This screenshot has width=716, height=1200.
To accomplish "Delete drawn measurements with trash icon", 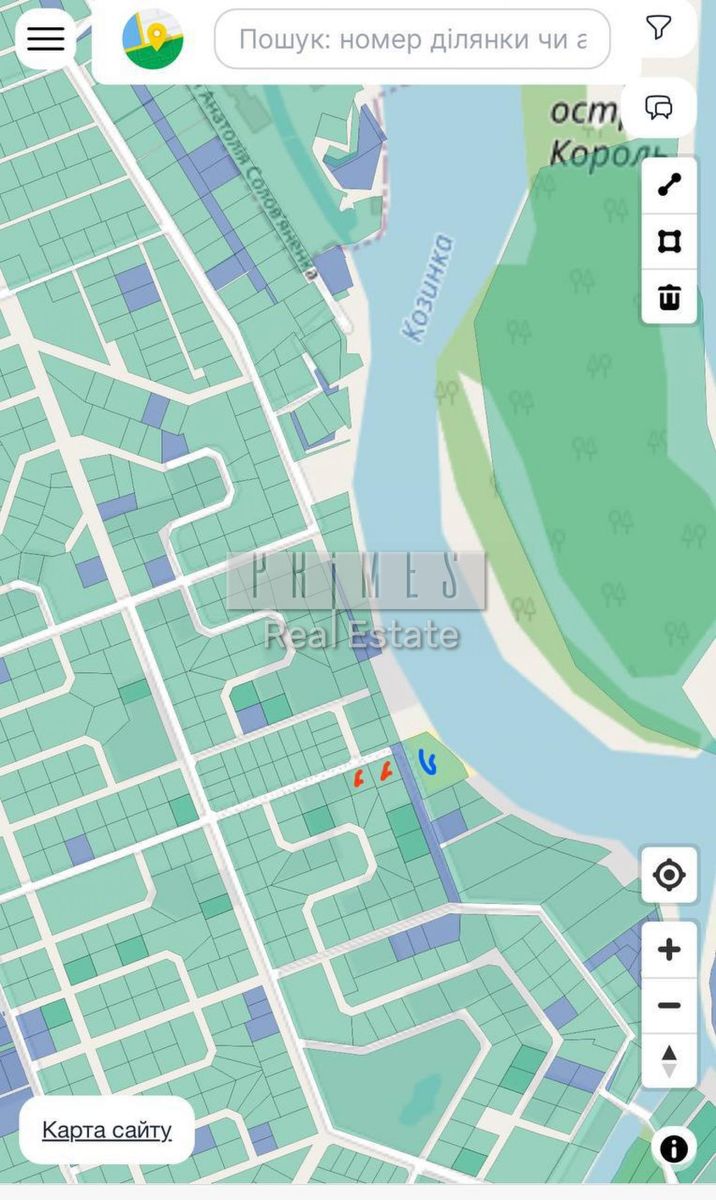I will 669,297.
